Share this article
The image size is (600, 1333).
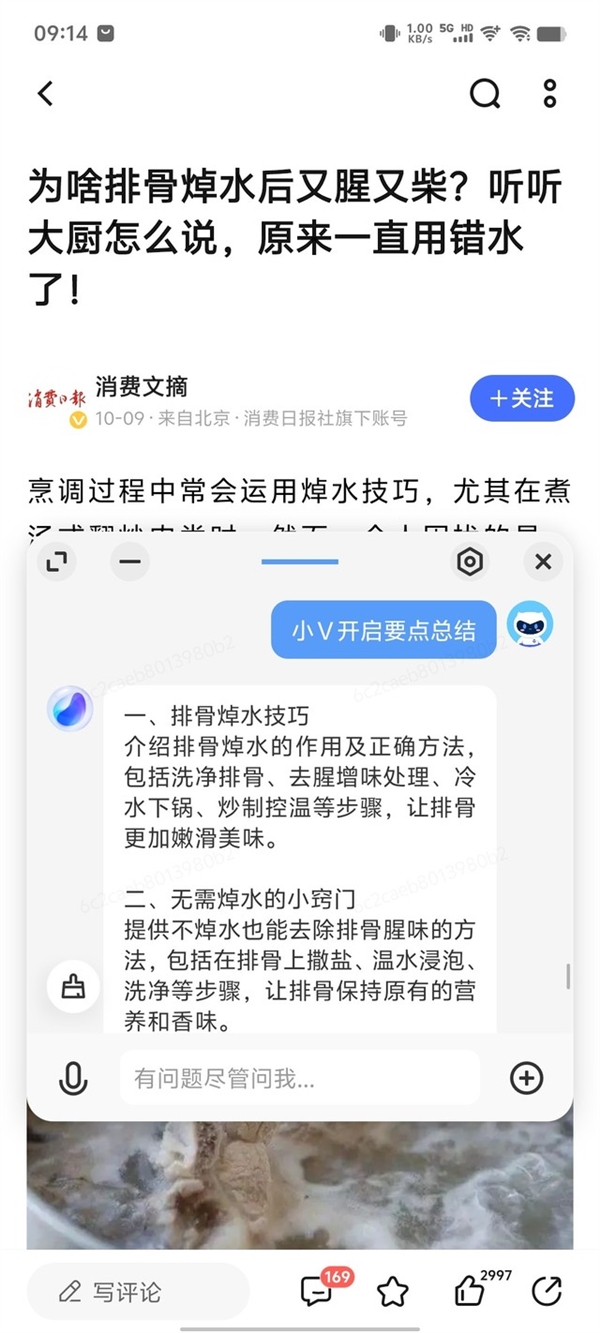pyautogui.click(x=546, y=1292)
